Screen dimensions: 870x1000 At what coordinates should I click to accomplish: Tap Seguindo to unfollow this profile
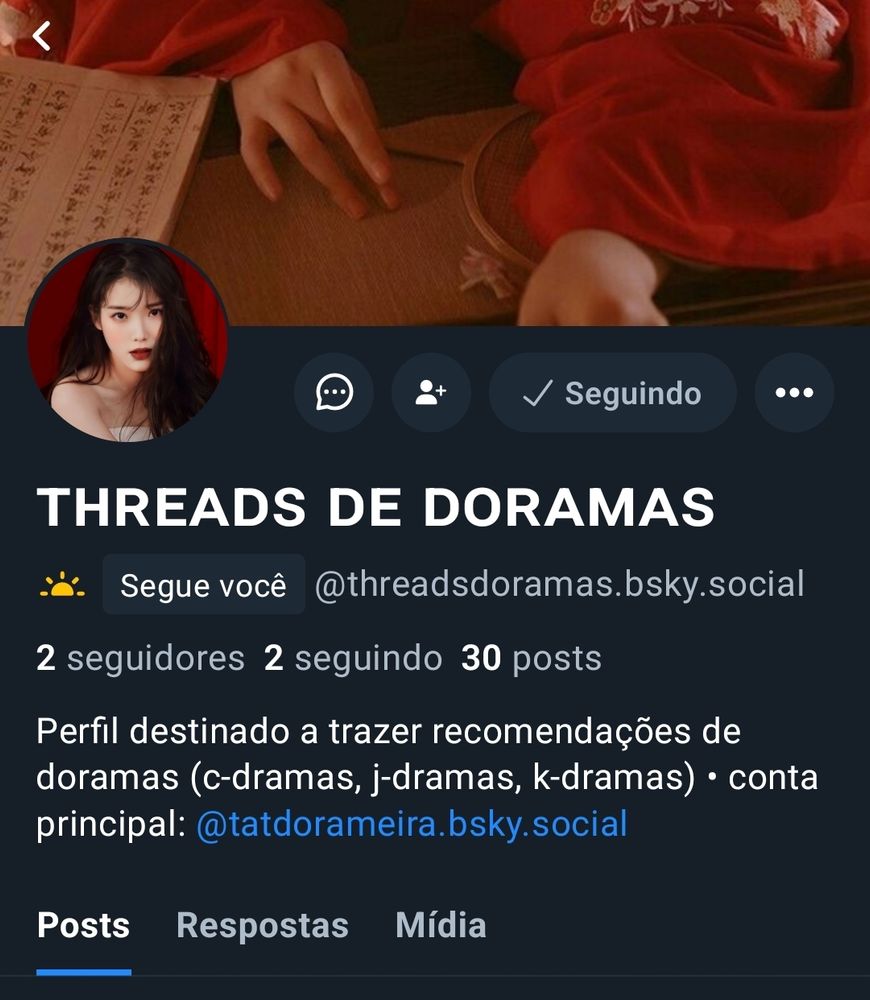tap(612, 393)
